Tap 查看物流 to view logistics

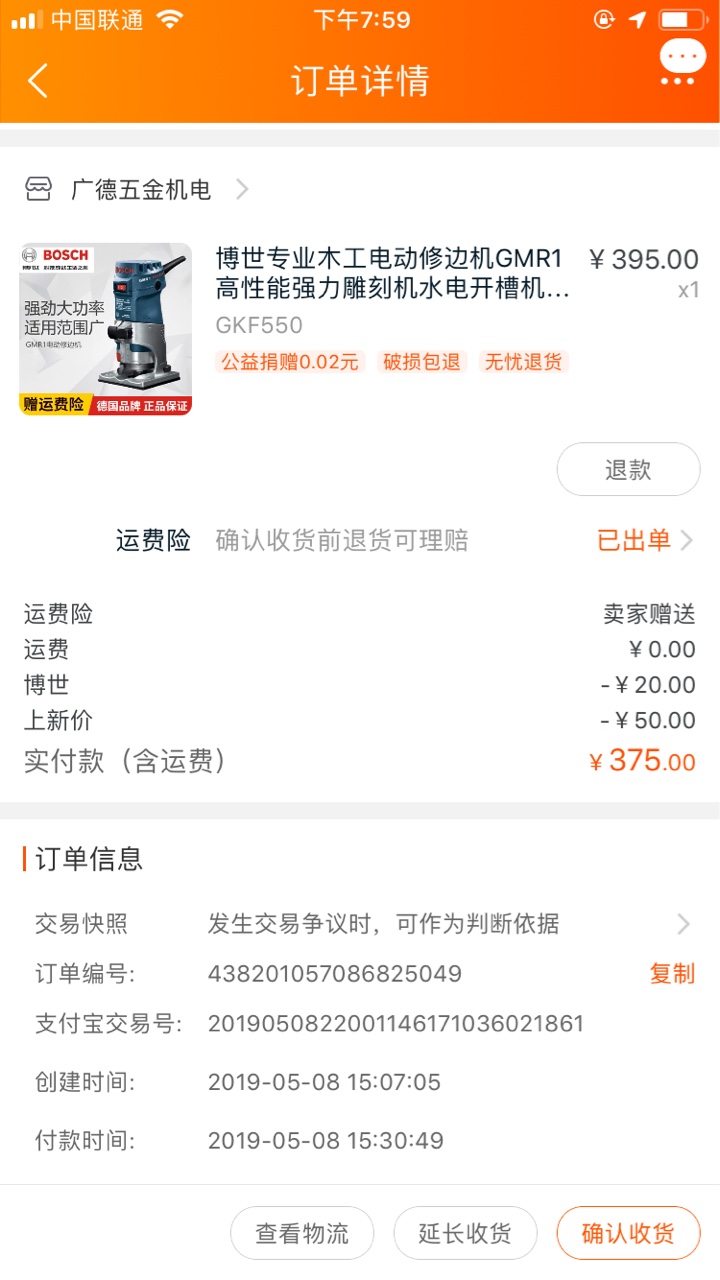click(x=302, y=1233)
